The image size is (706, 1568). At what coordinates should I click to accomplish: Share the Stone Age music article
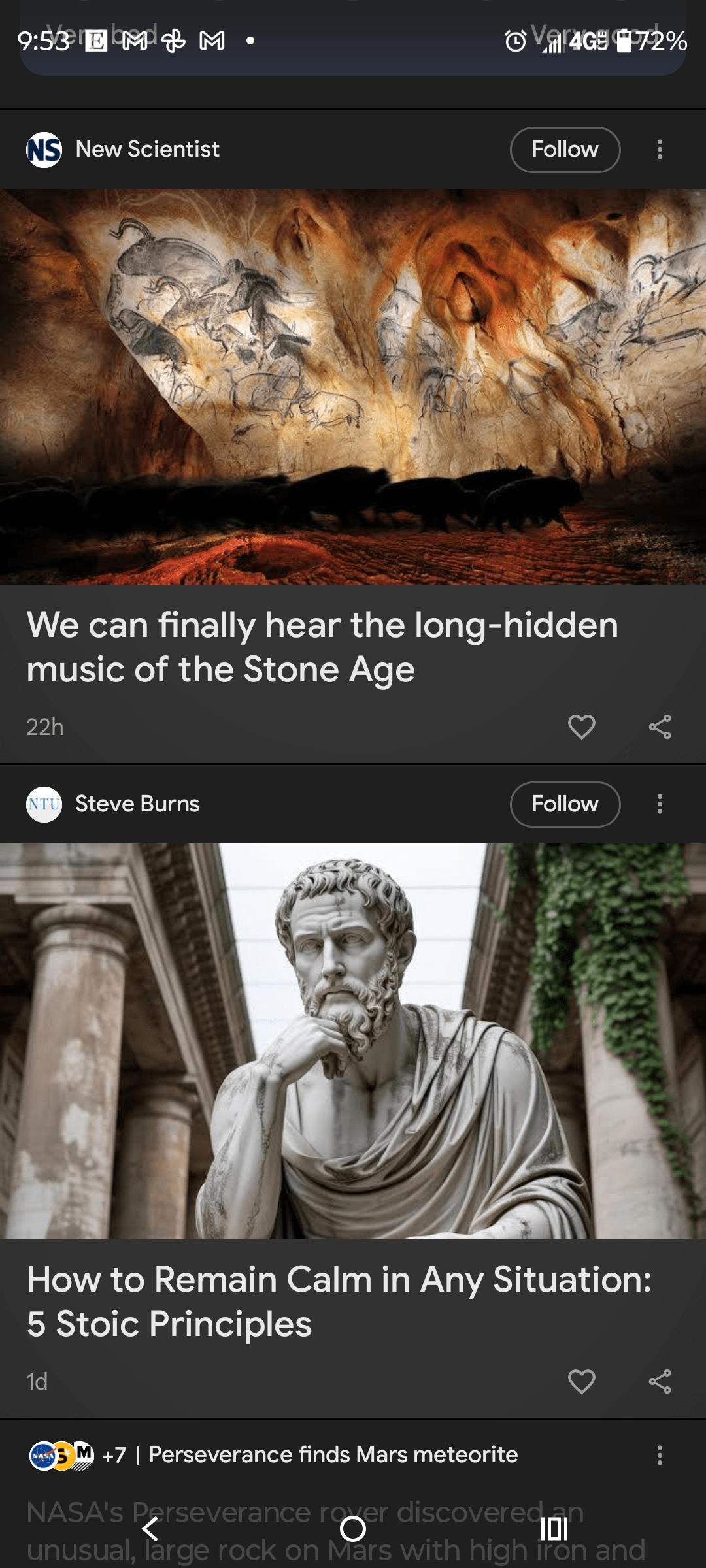click(660, 727)
